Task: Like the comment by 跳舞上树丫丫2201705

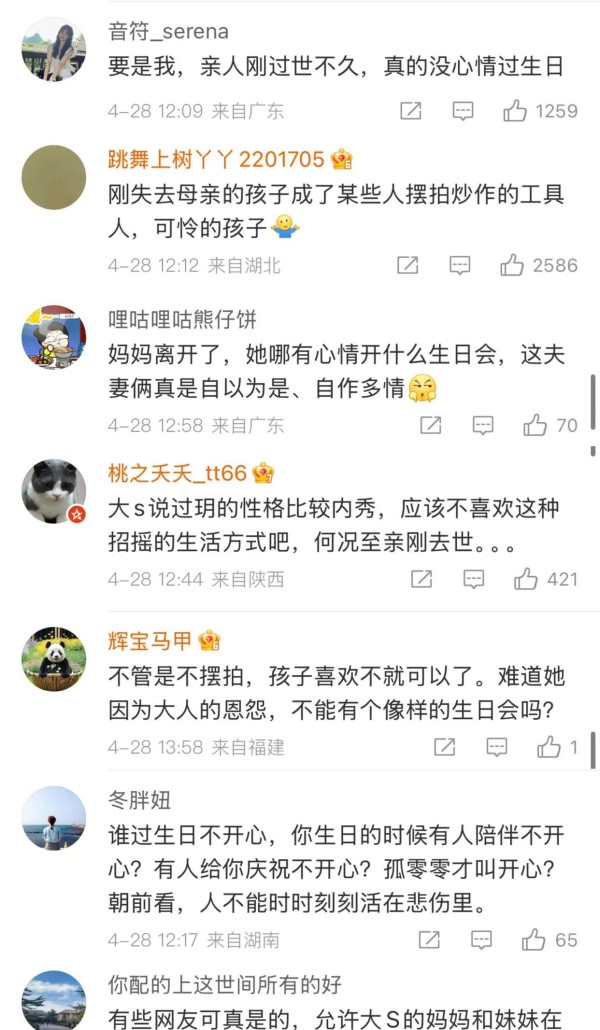Action: [512, 265]
